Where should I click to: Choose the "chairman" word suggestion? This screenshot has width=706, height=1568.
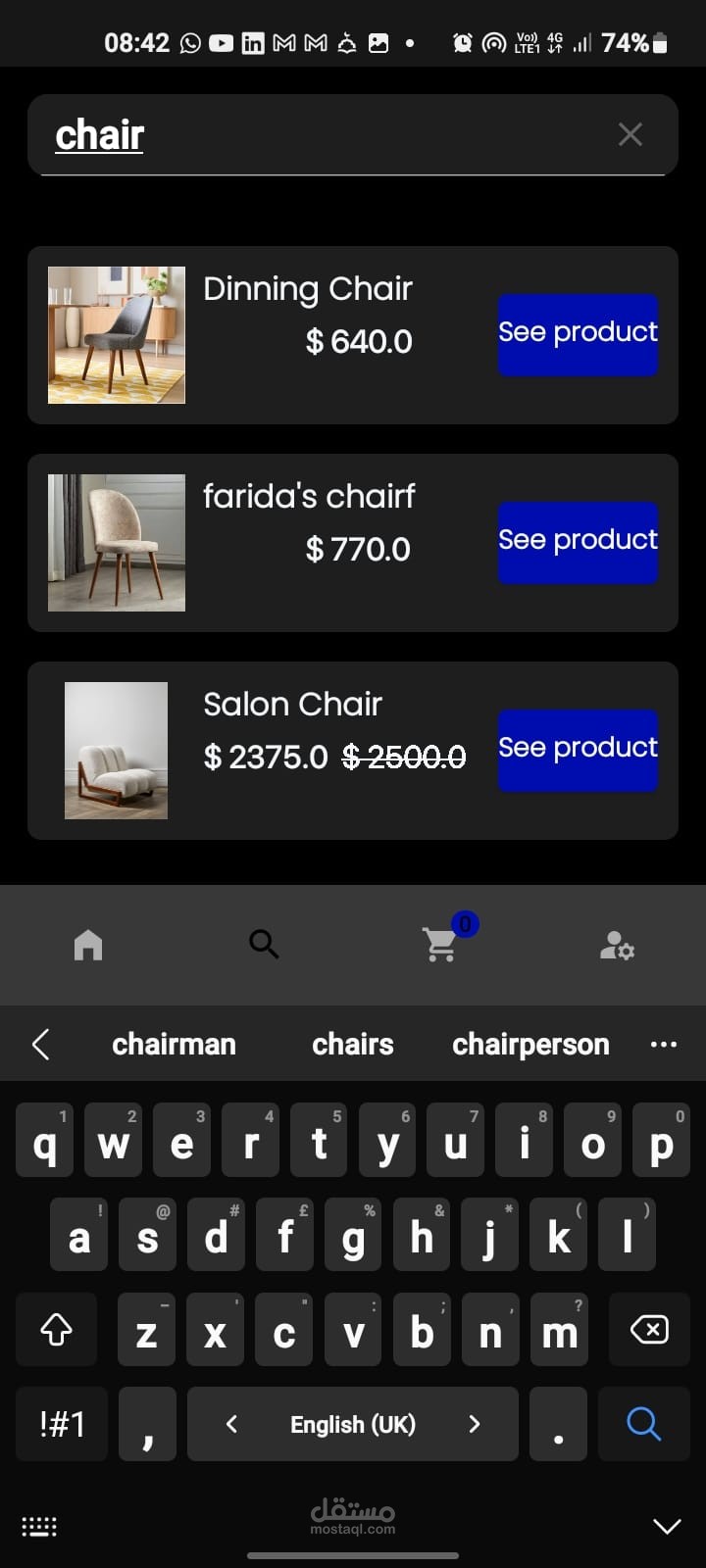[x=174, y=1044]
